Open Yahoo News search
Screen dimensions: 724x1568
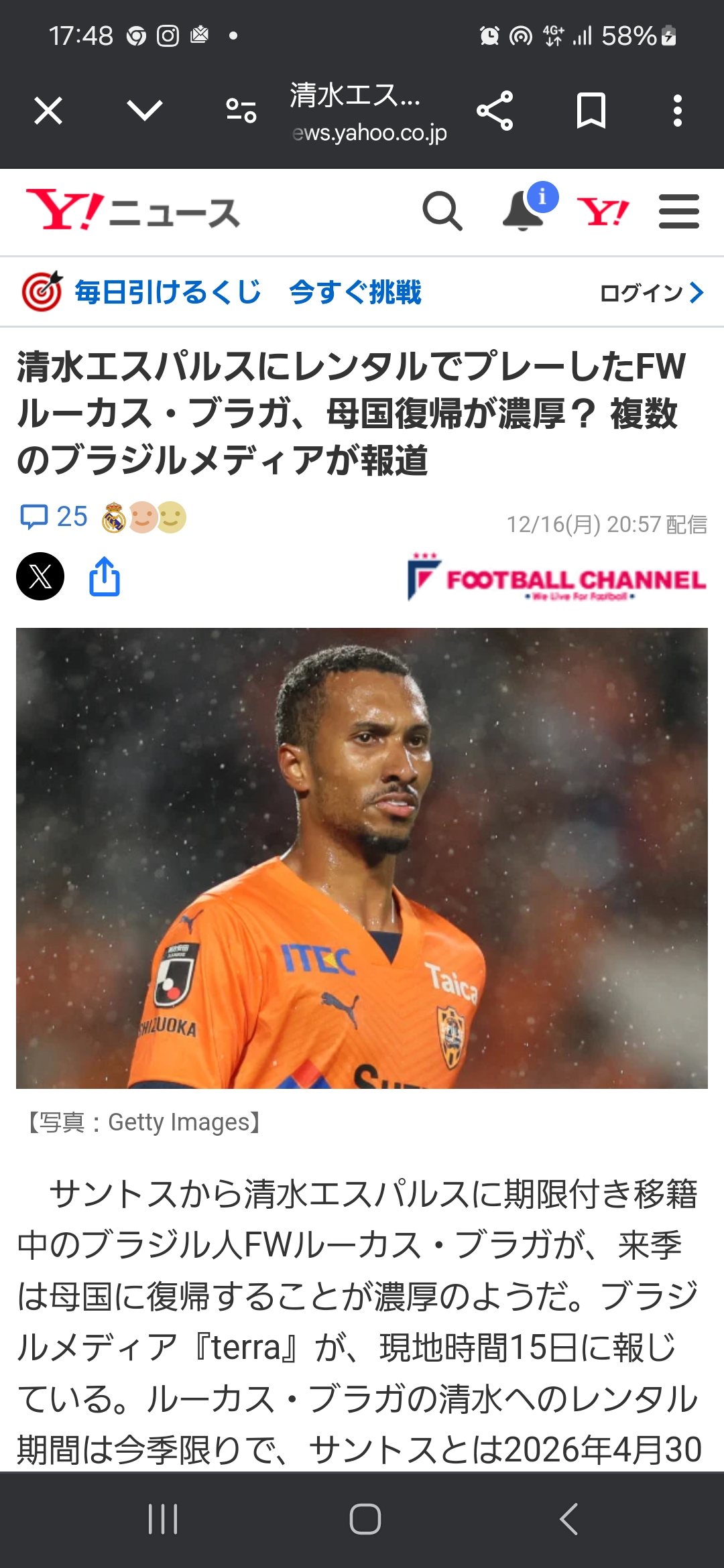click(x=442, y=212)
